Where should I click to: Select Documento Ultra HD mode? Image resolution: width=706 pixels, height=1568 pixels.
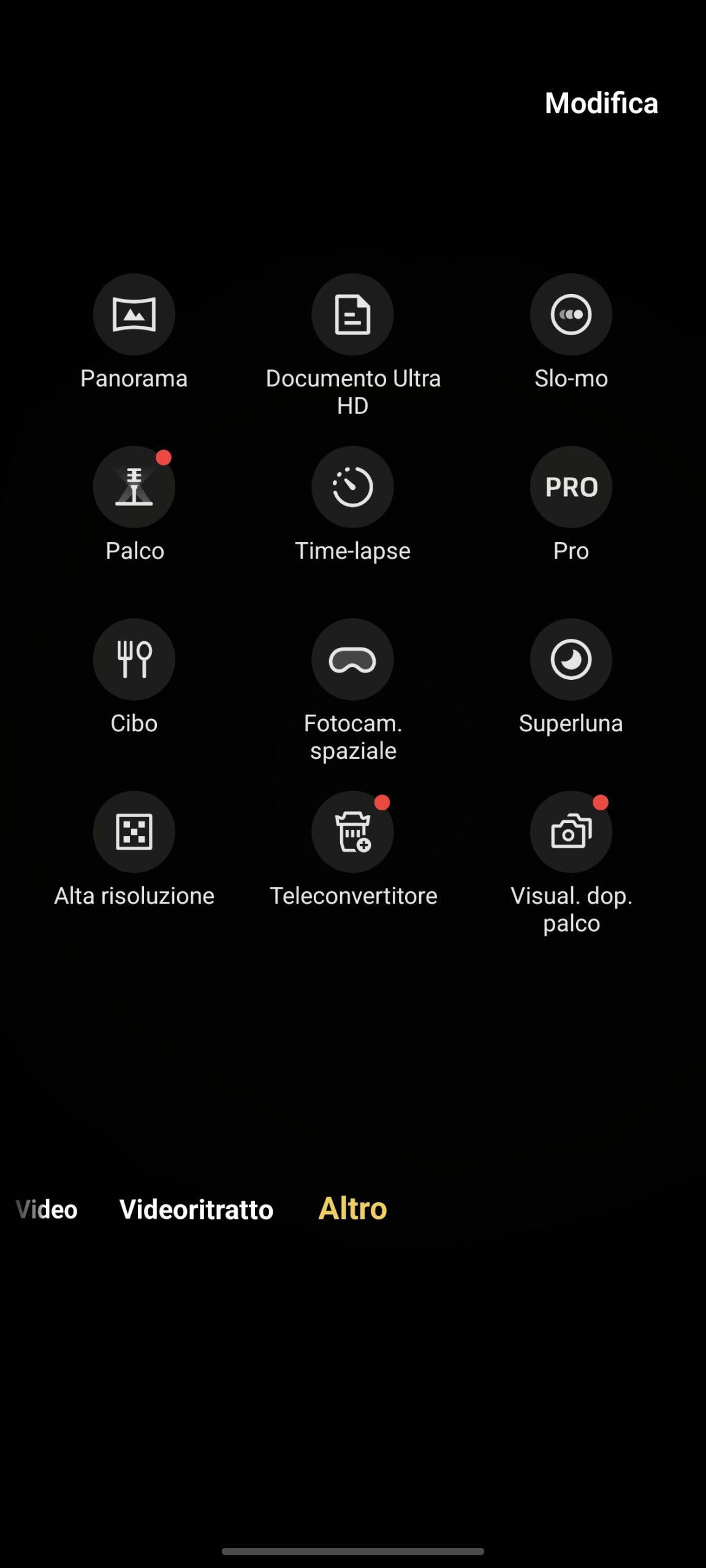pos(352,315)
